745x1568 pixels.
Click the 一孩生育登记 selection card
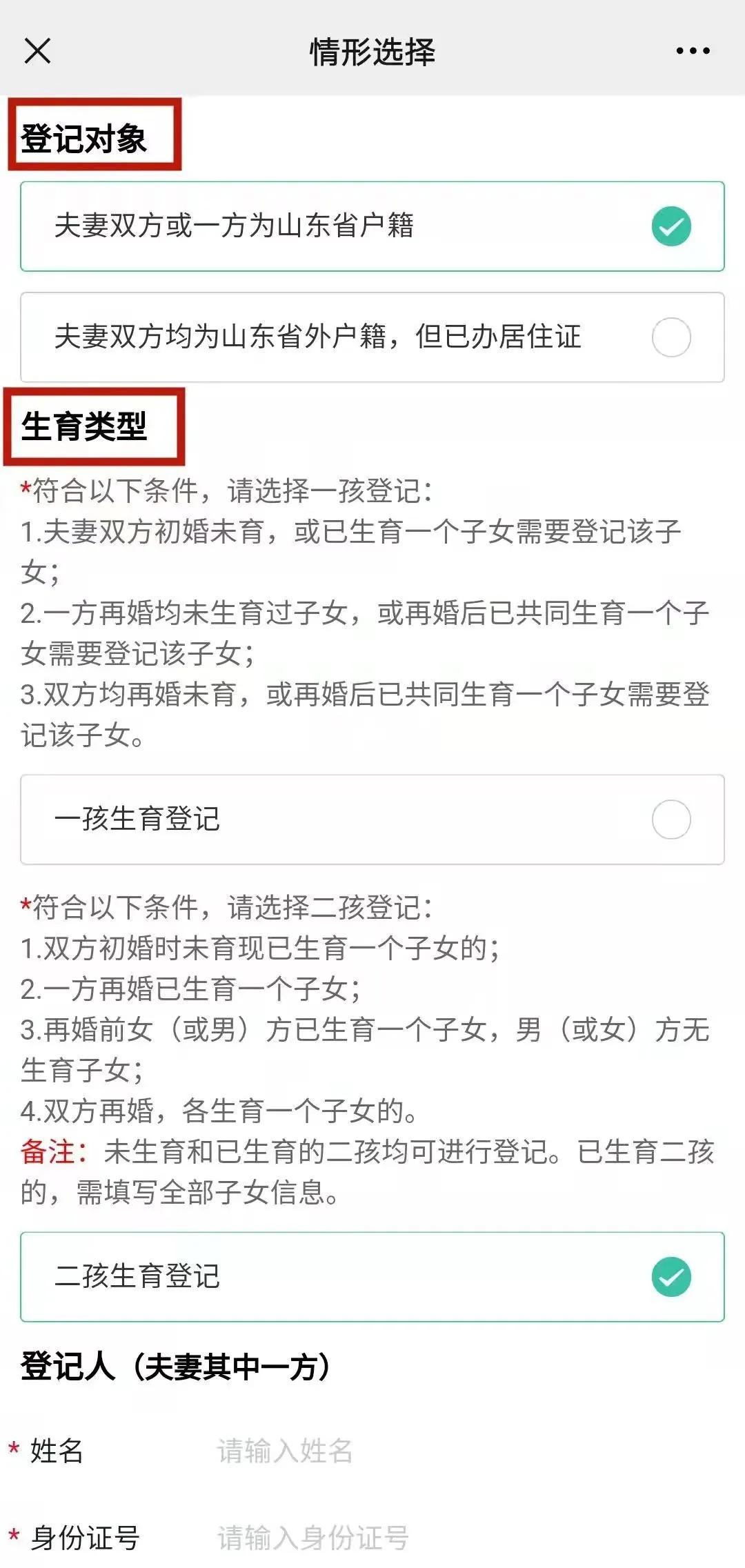372,819
